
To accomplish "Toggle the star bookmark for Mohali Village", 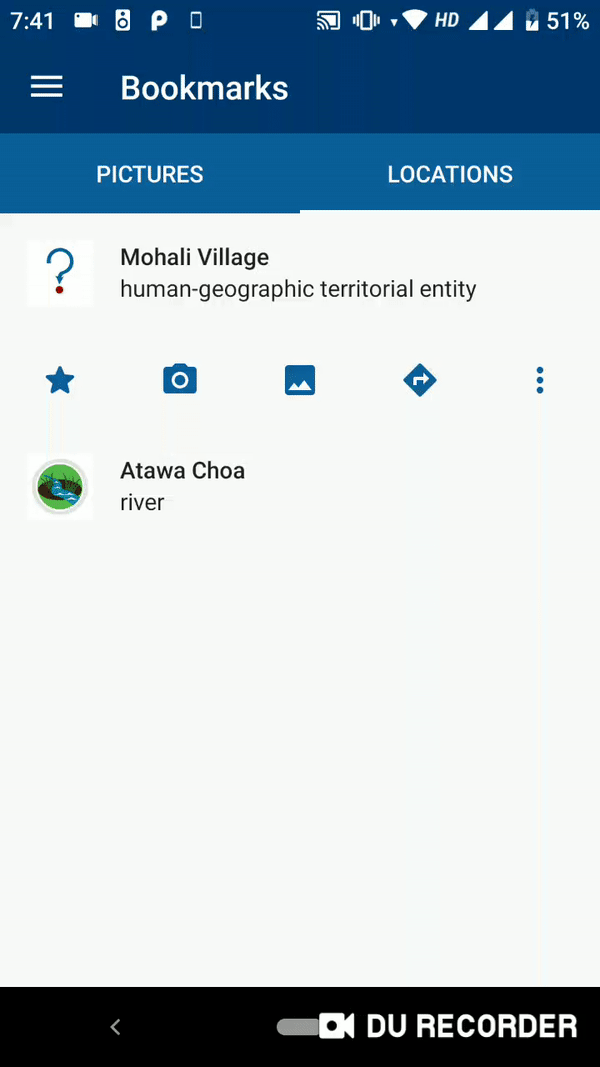I will [60, 380].
